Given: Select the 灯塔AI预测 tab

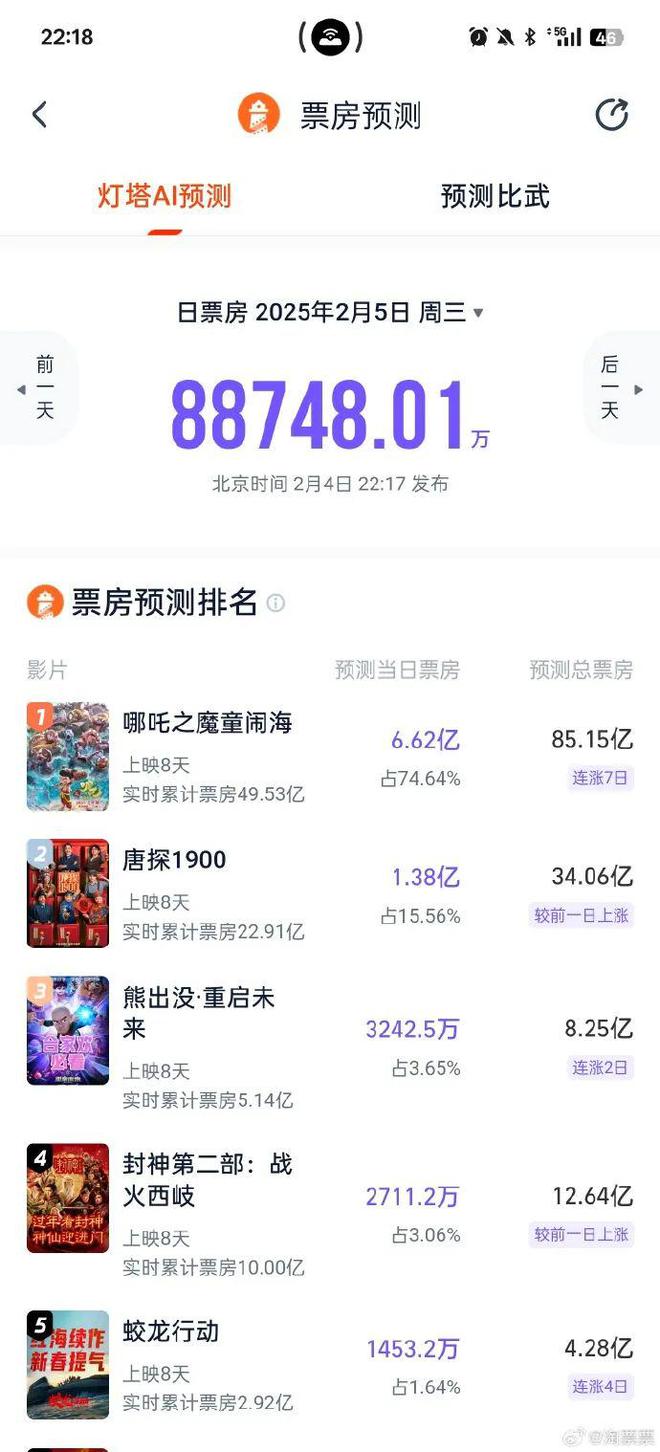Looking at the screenshot, I should point(164,196).
